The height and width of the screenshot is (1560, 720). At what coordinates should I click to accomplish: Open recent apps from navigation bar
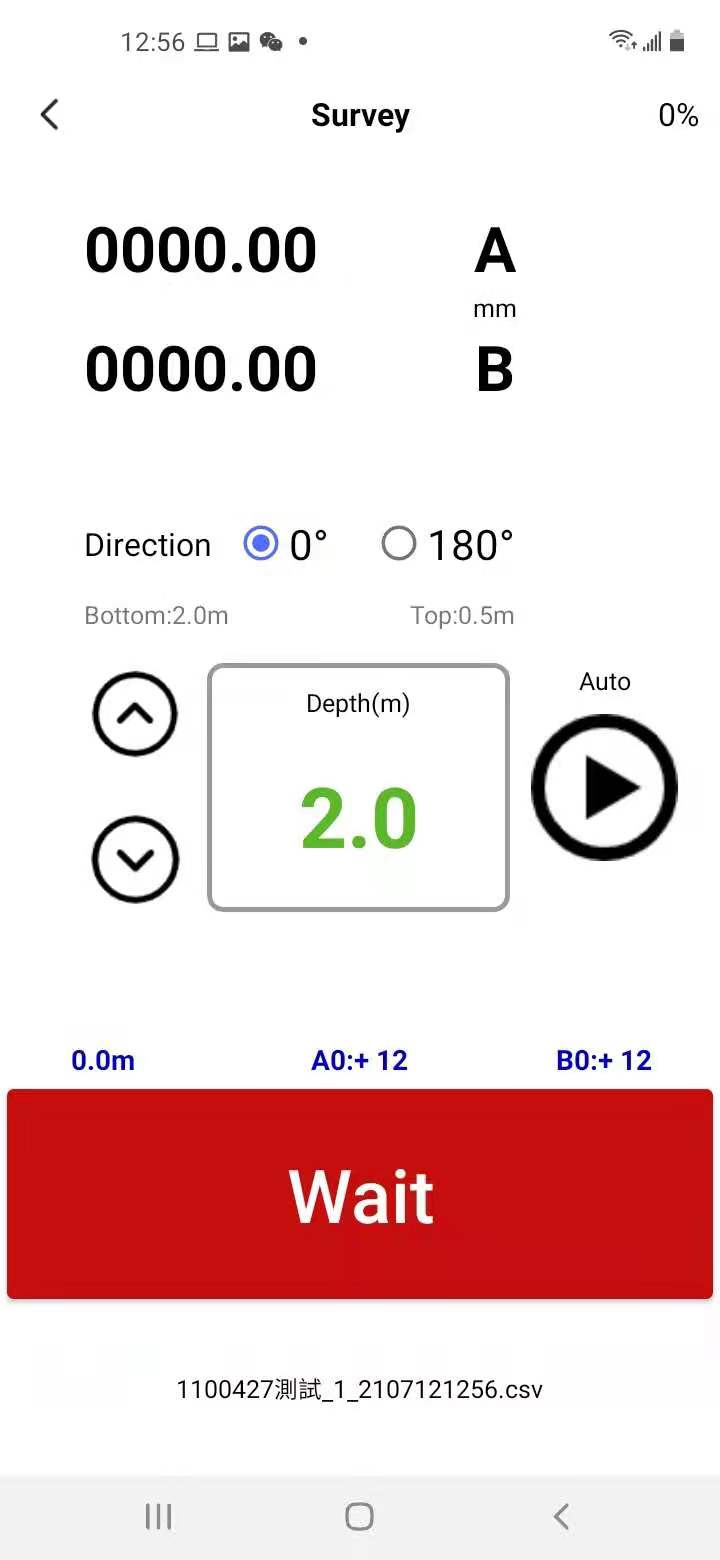[x=159, y=1516]
